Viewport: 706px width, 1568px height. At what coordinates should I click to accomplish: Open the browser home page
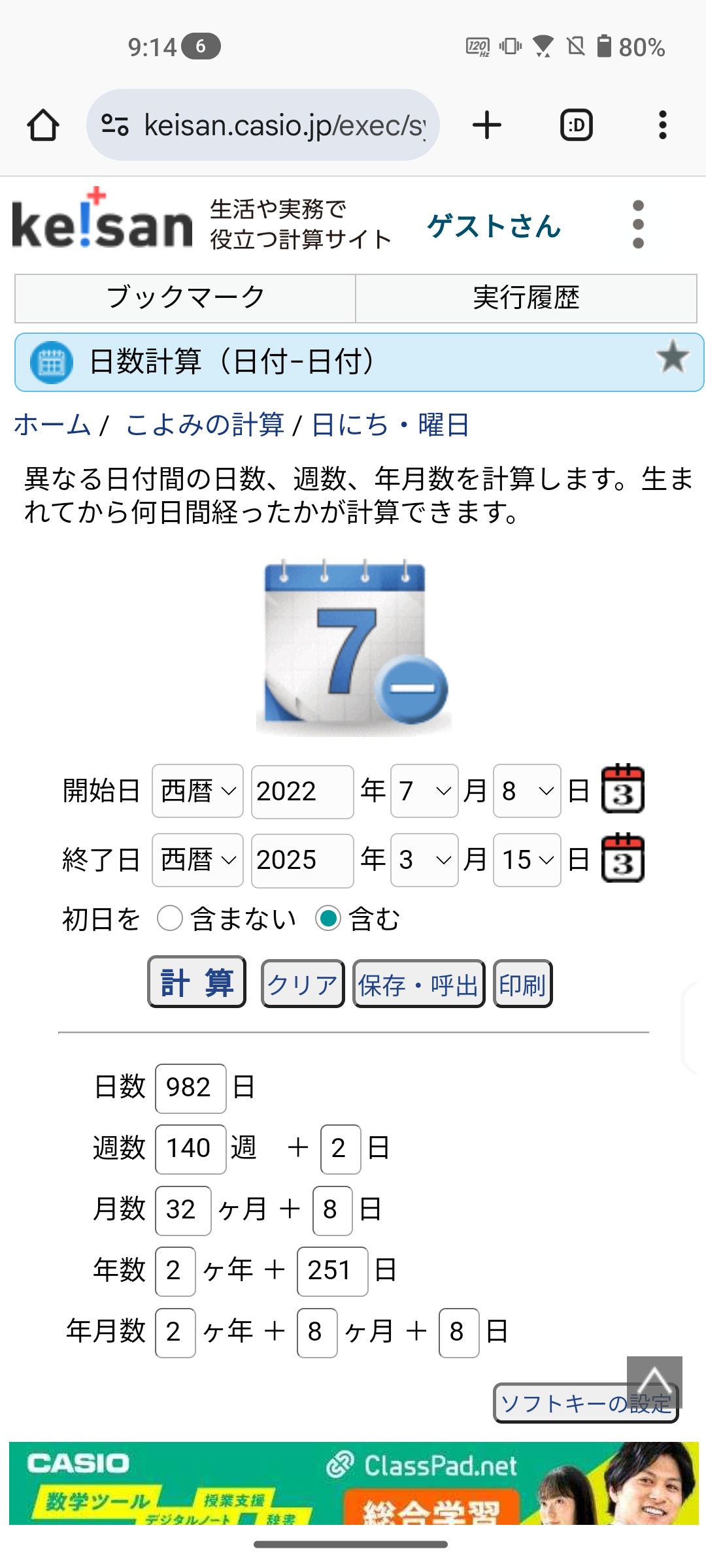click(43, 125)
